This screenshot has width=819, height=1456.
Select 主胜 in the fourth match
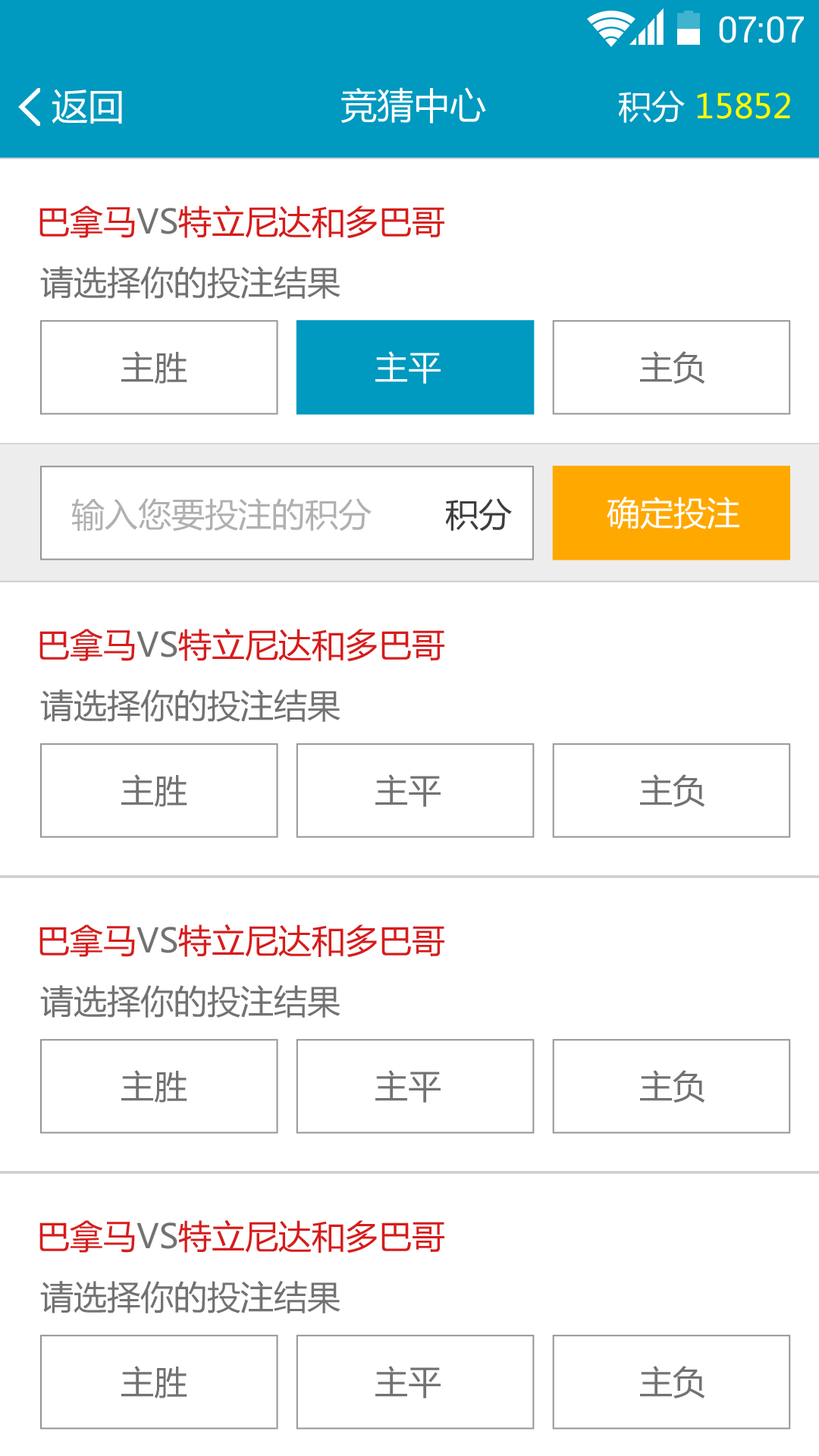pyautogui.click(x=159, y=1380)
